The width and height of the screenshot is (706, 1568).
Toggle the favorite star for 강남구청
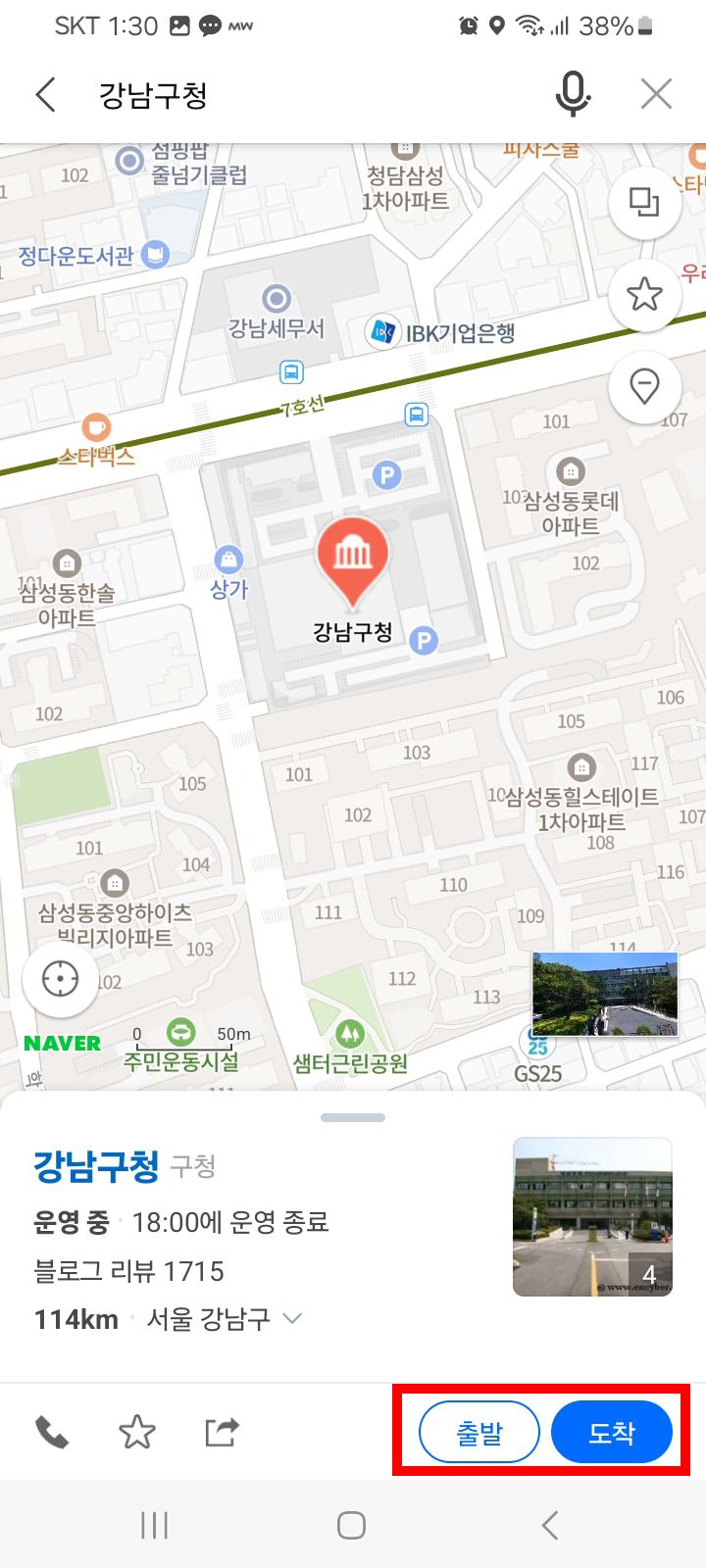pos(137,1431)
